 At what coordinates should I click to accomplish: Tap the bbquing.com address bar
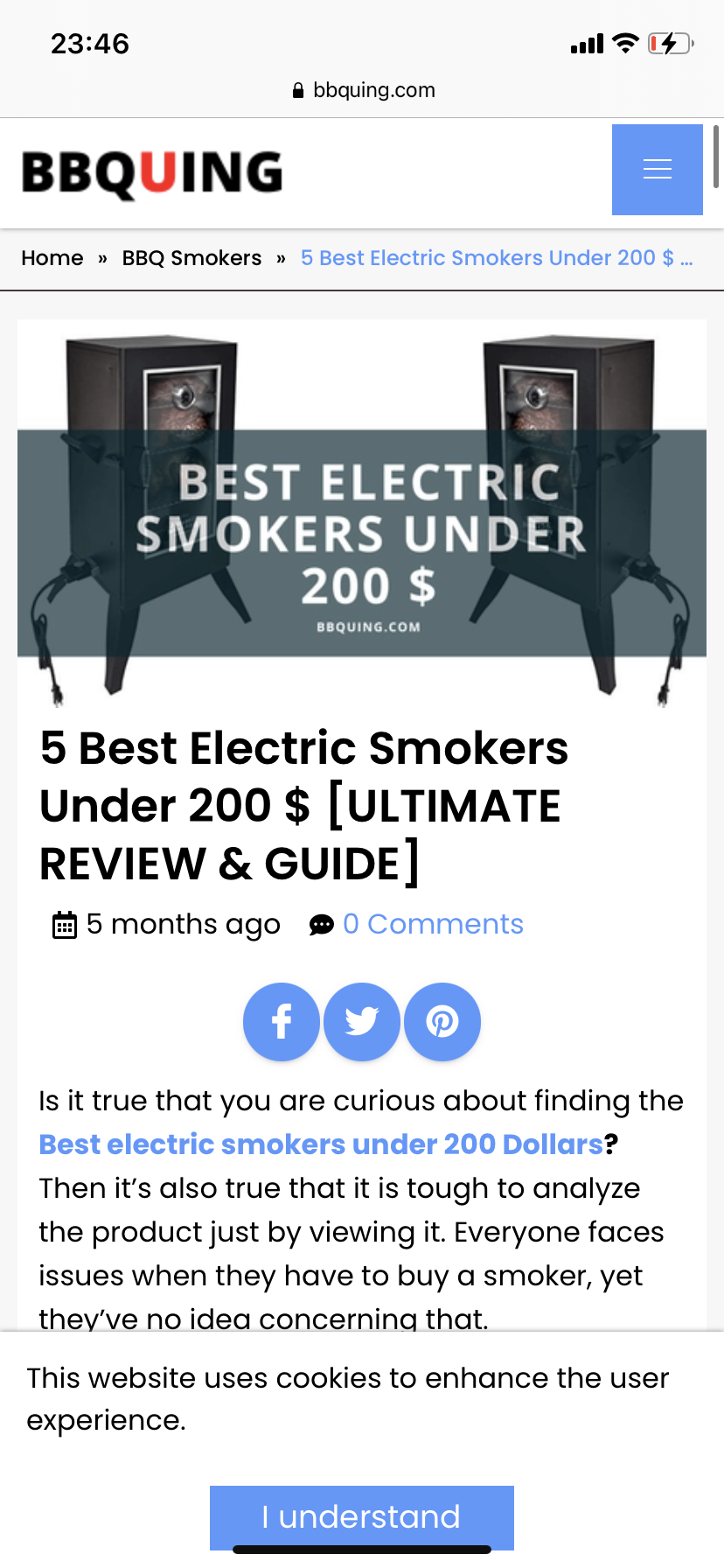coord(364,90)
